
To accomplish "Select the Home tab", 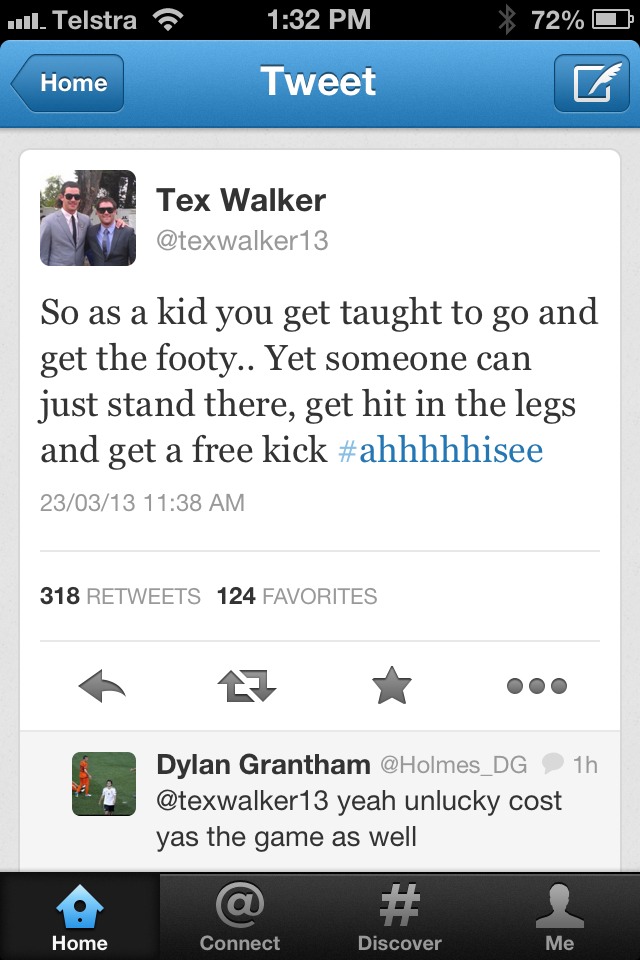I will pos(80,916).
